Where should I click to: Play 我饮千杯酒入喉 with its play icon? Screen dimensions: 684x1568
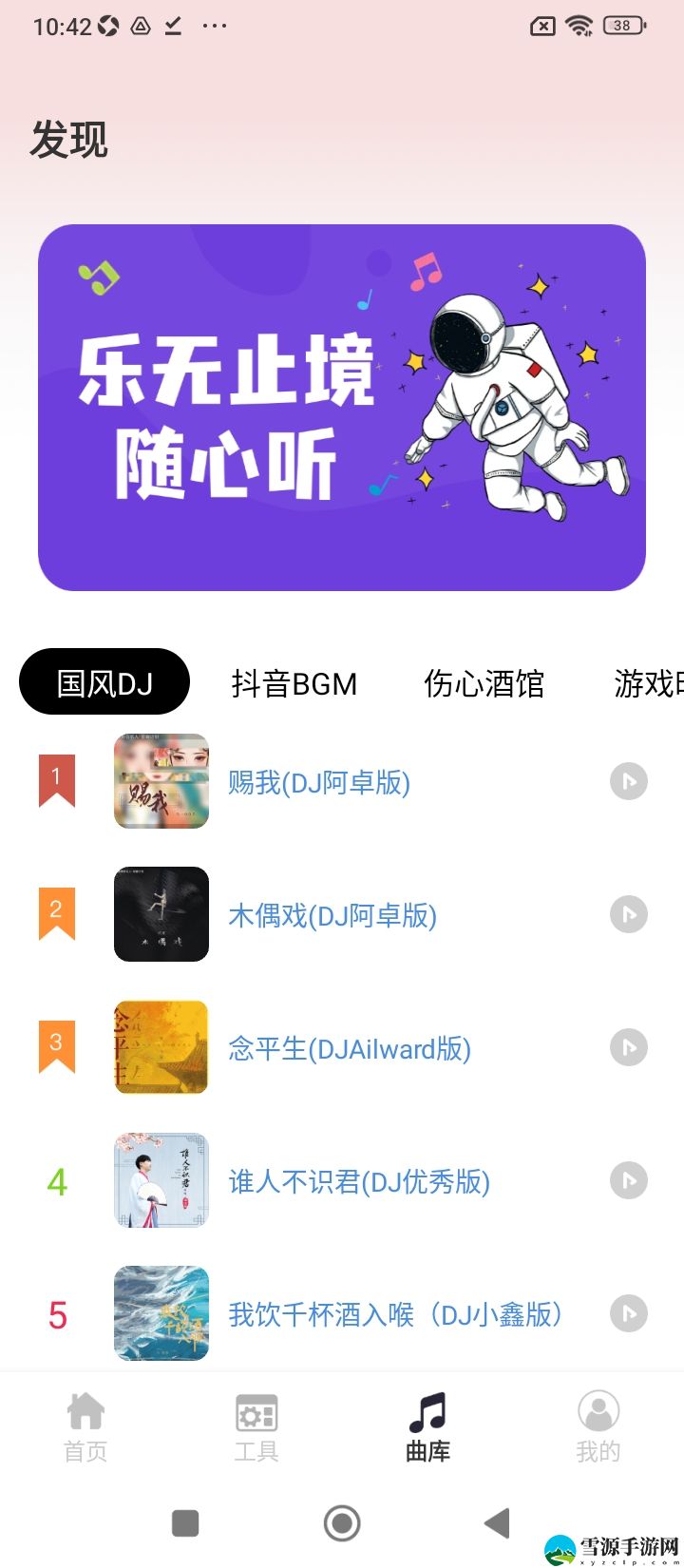tap(628, 1313)
